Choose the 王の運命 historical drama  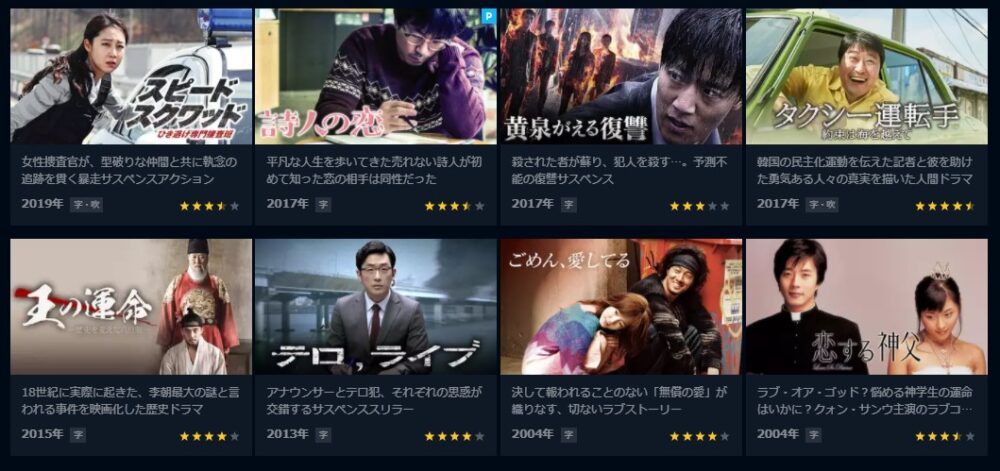point(131,307)
